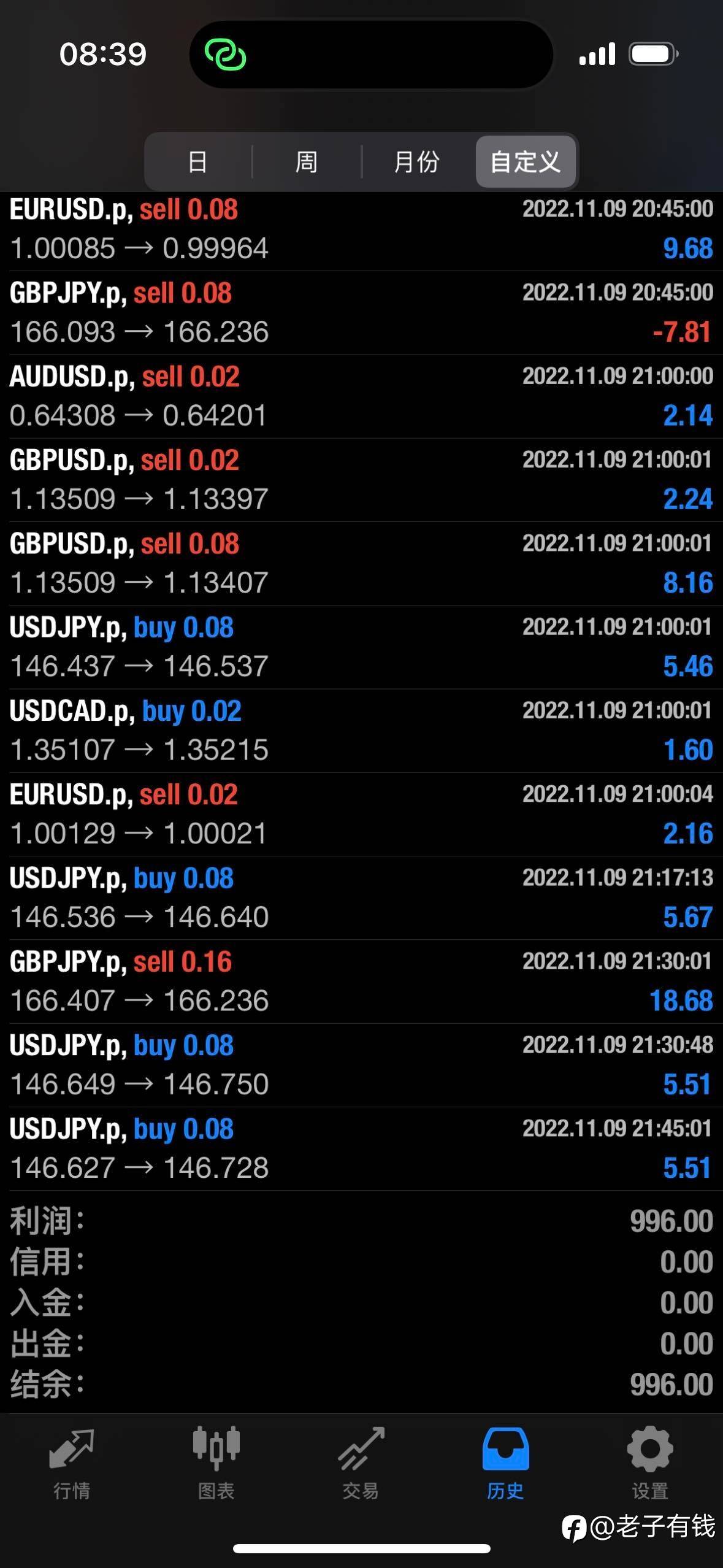Open the EURUSD.p sell 0.08 trade

(361, 229)
